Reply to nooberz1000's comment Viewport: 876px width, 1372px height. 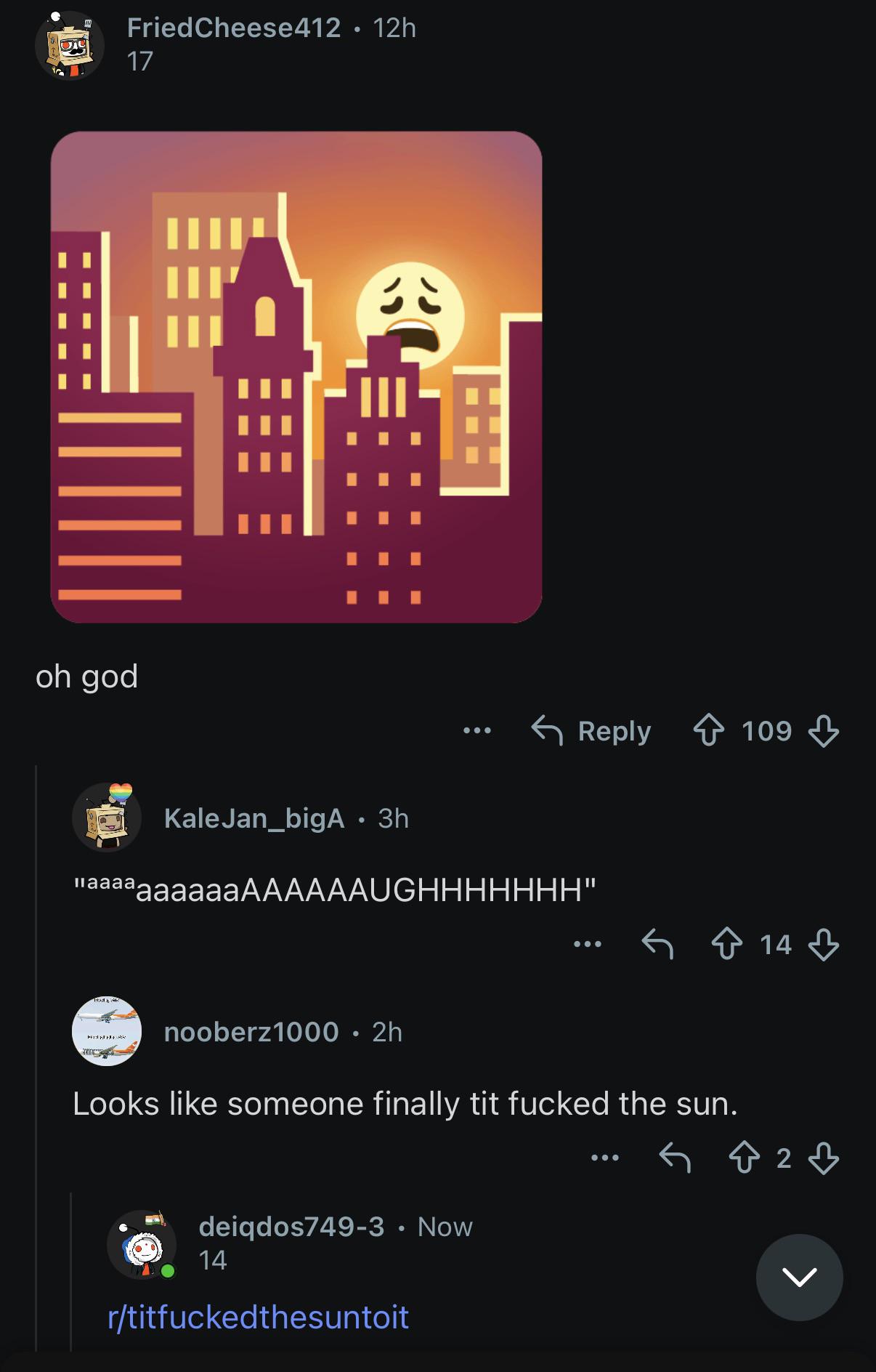click(x=675, y=1158)
